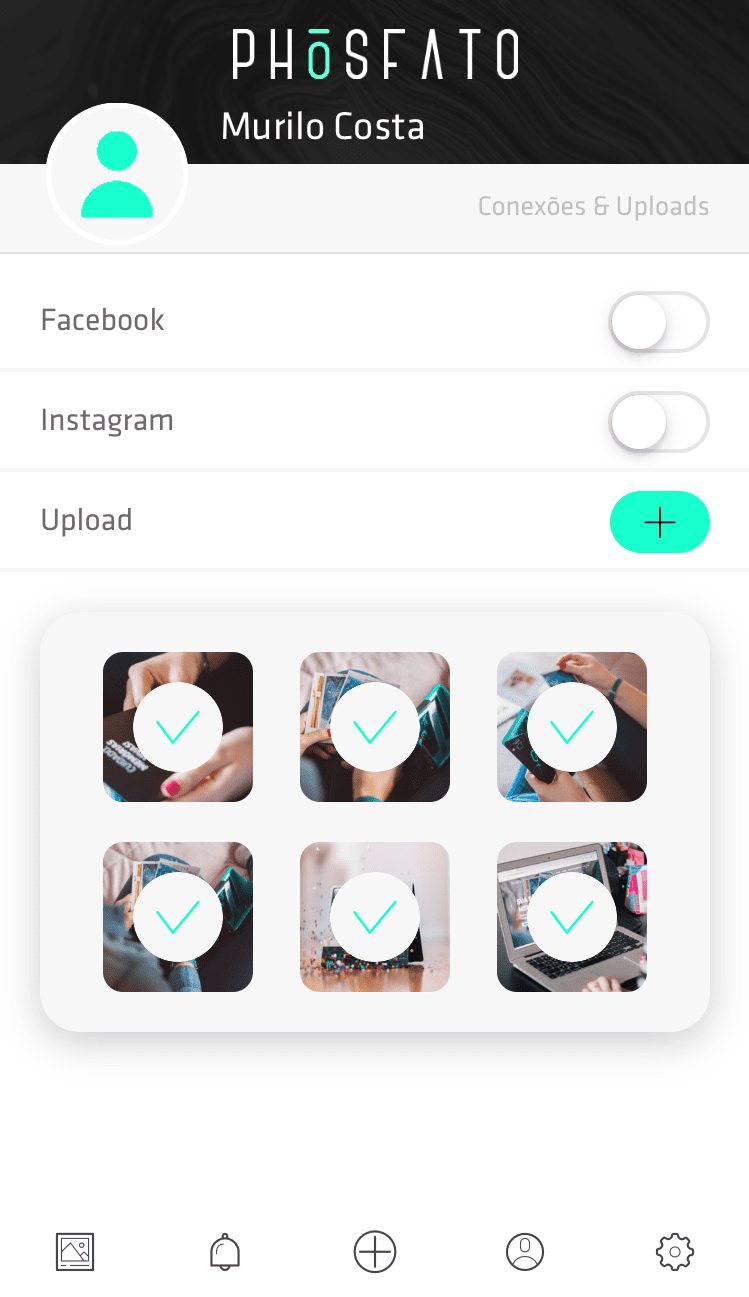Select the glitter photo in the grid
Screen dimensions: 749x1297
coord(375,917)
